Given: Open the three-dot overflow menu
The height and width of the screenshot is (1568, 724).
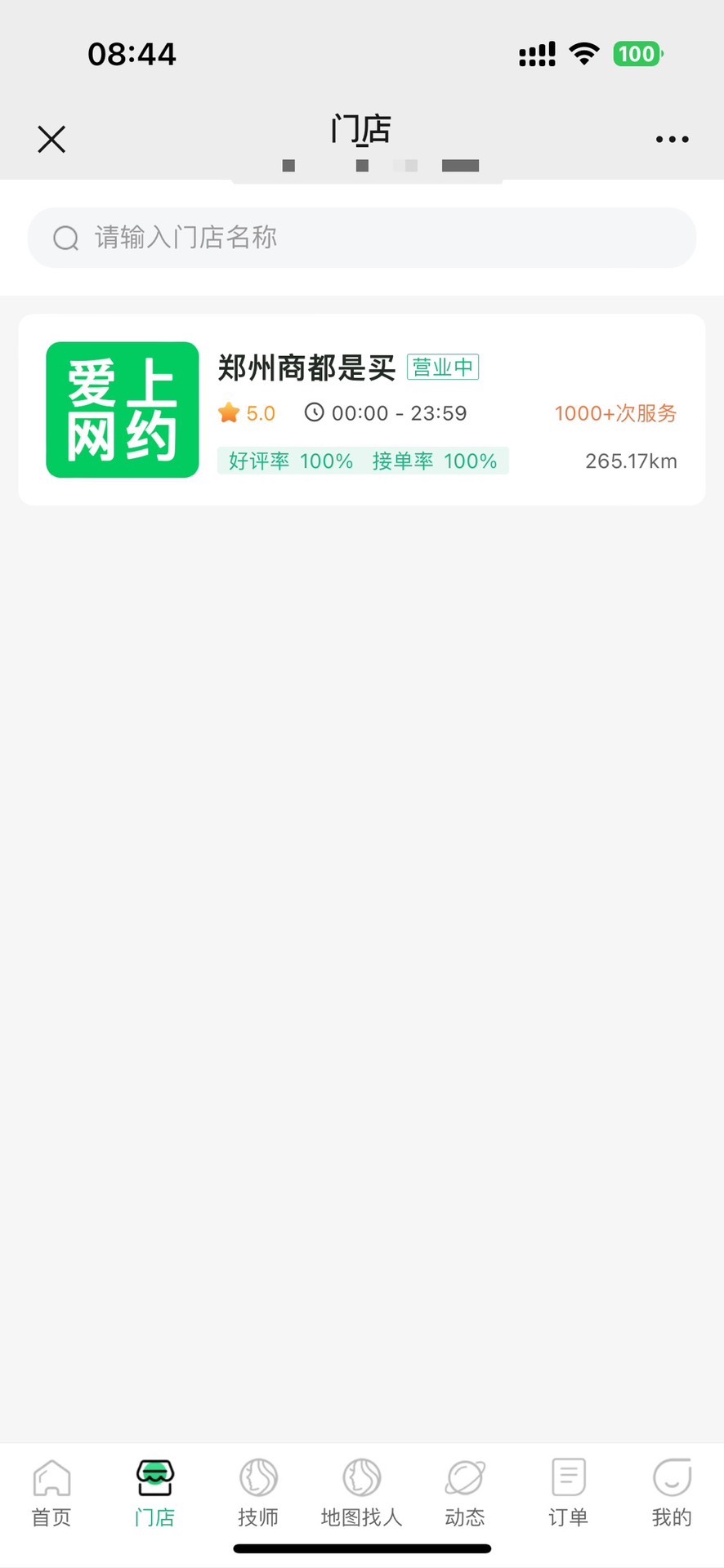Looking at the screenshot, I should pyautogui.click(x=672, y=140).
